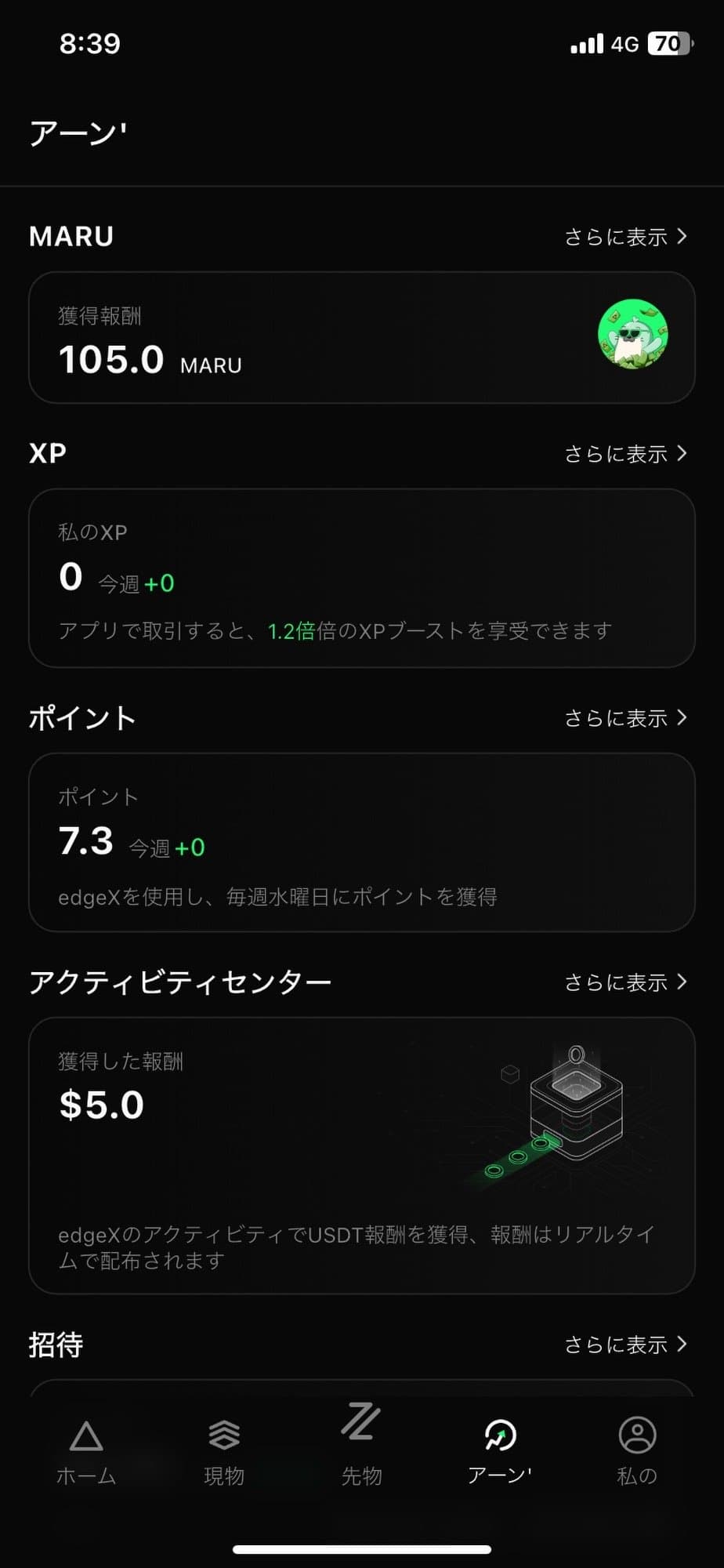
Task: Tap the アーン tab in bottom bar
Action: (x=500, y=1450)
